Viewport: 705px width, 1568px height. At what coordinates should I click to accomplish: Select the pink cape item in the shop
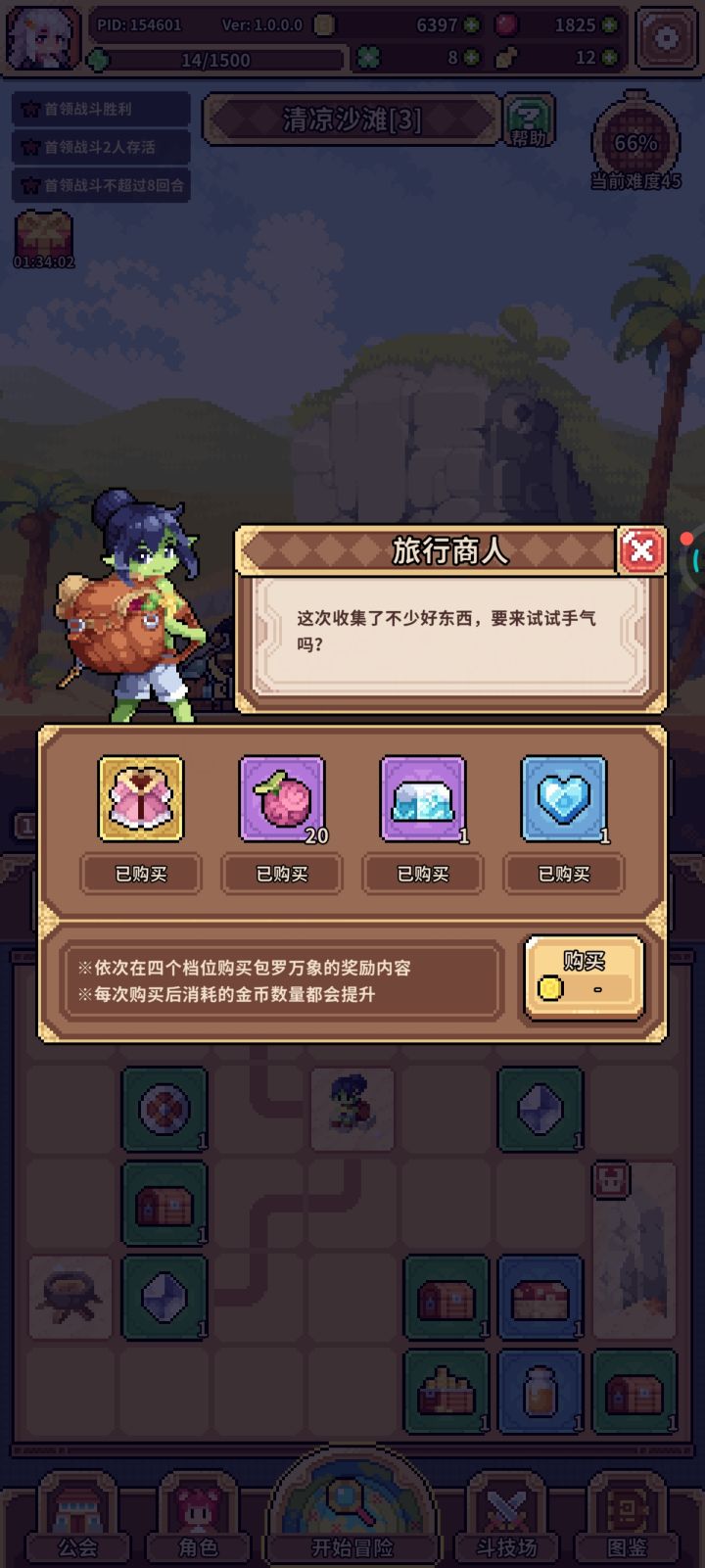(140, 800)
